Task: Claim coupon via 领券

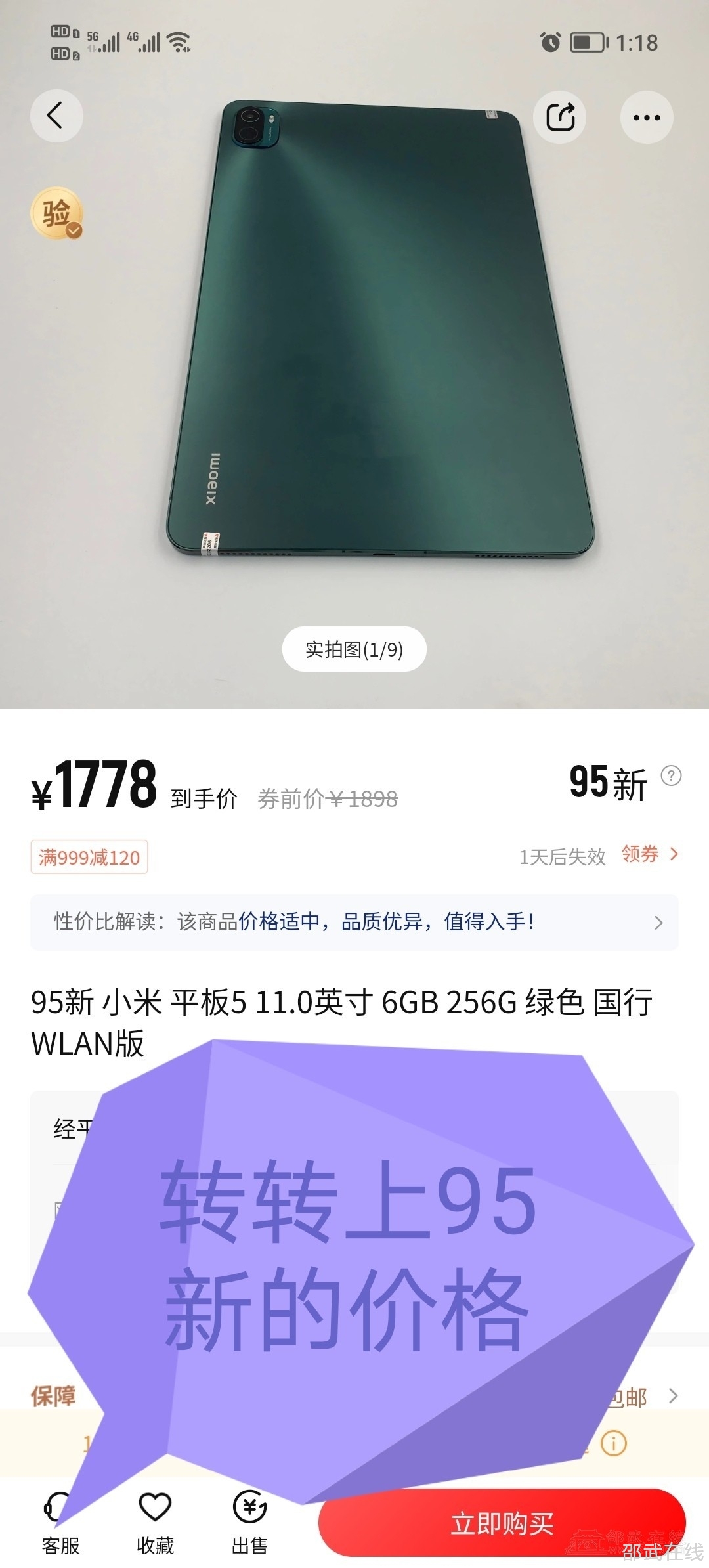Action: click(649, 854)
